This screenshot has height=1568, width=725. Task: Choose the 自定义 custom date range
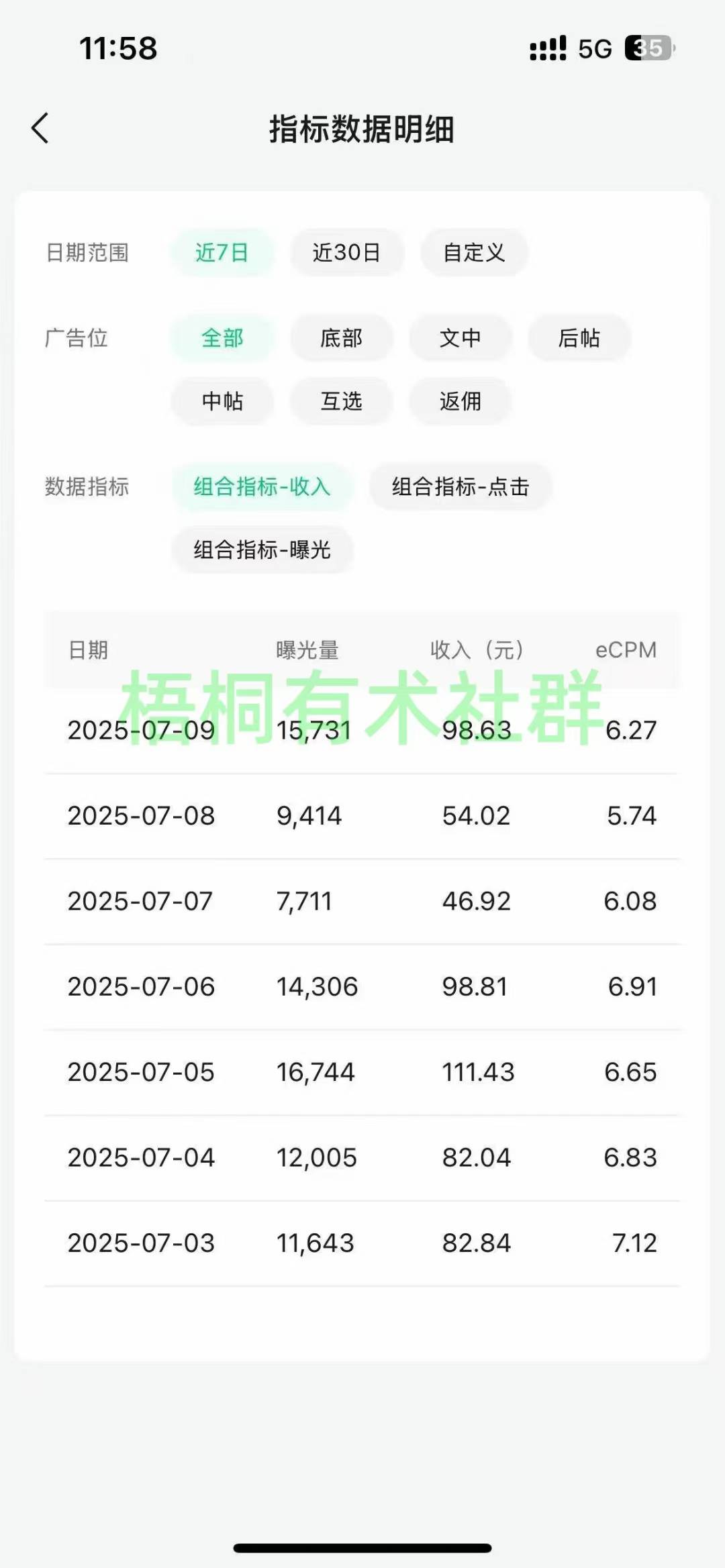(x=474, y=253)
